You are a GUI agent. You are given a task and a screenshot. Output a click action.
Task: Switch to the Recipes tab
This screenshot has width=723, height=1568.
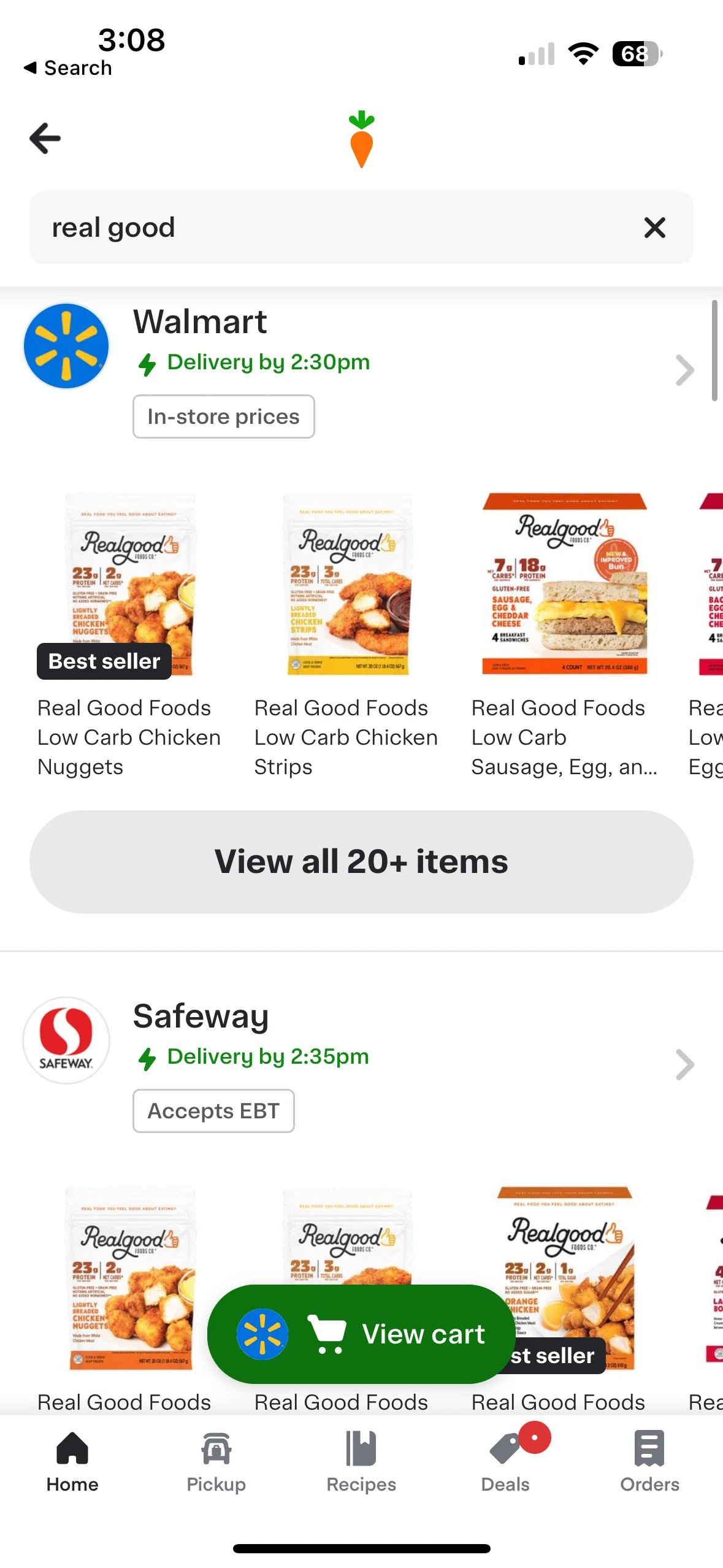point(361,1462)
